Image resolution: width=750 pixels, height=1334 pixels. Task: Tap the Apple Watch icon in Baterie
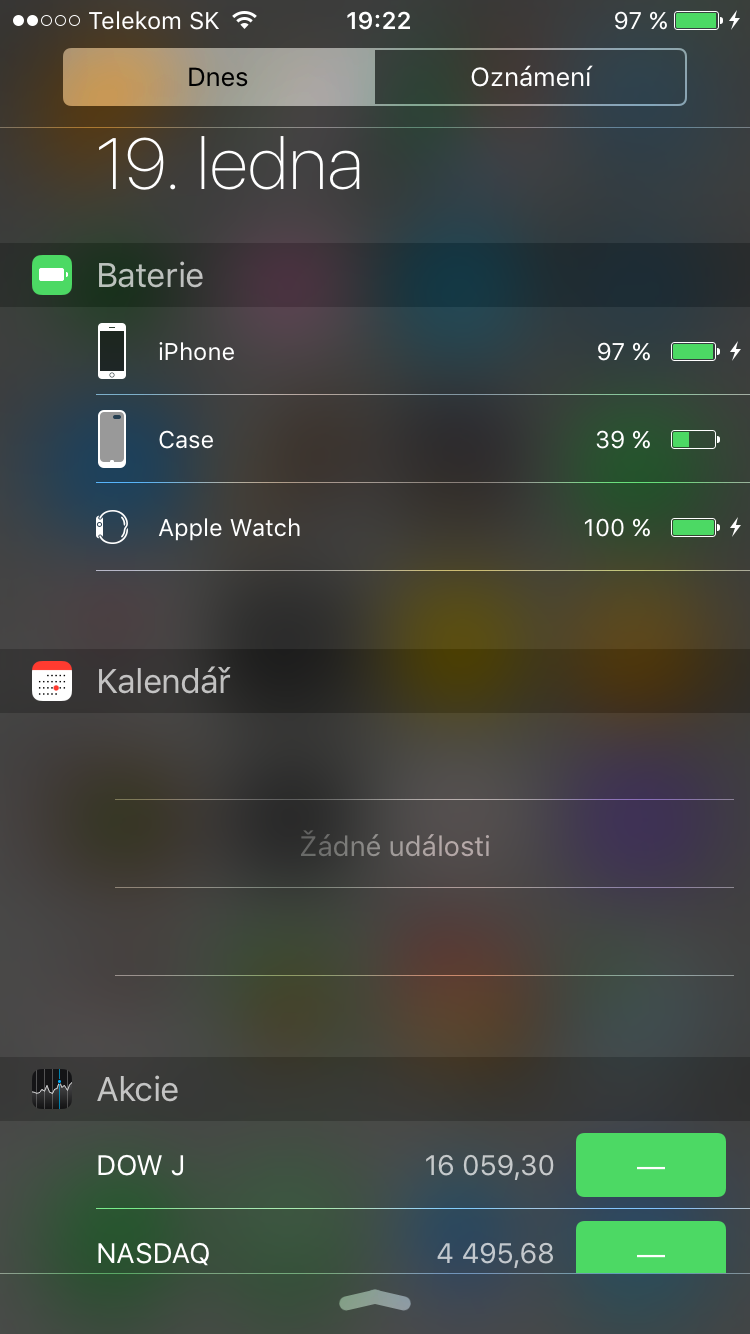tap(112, 527)
